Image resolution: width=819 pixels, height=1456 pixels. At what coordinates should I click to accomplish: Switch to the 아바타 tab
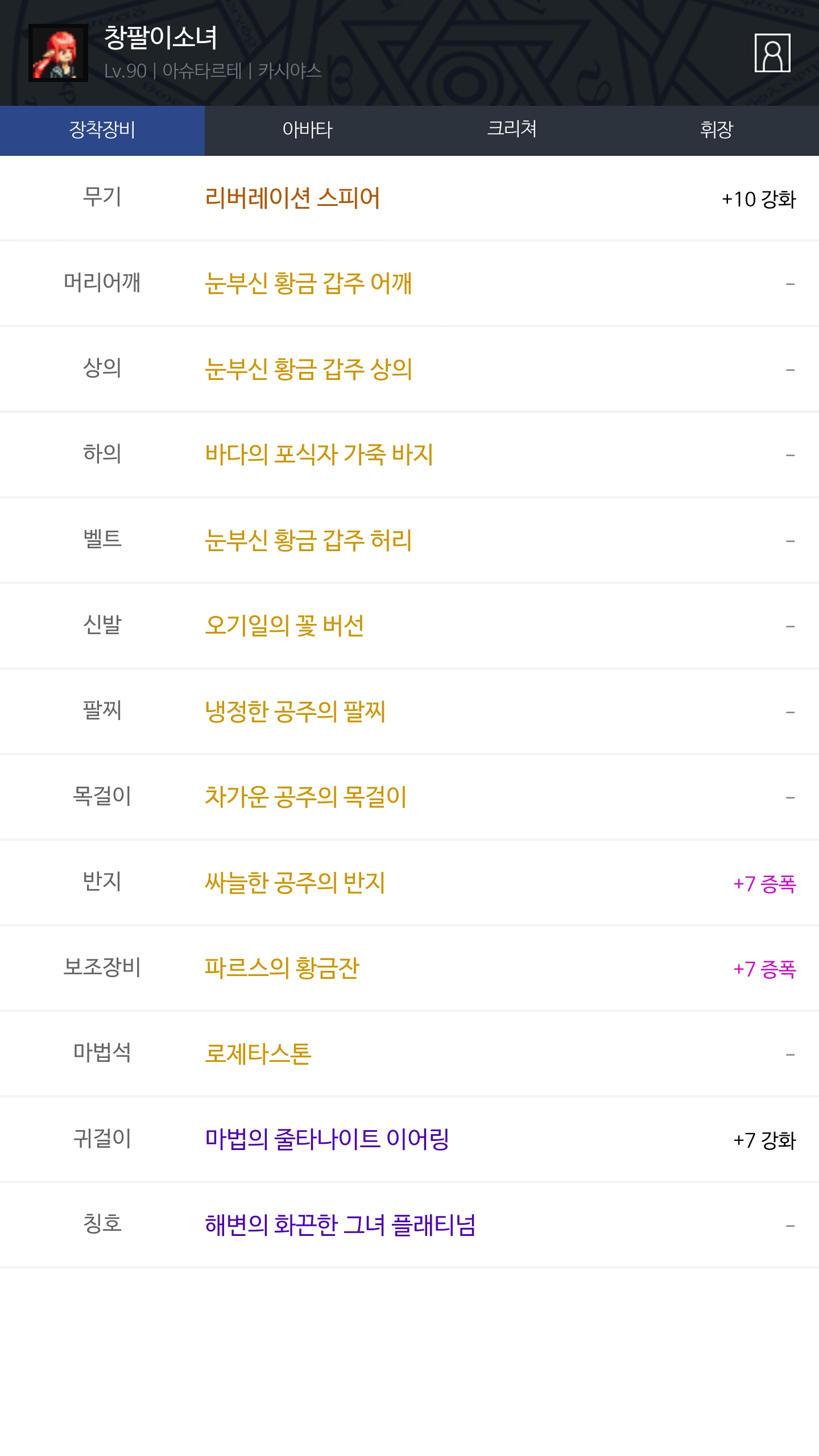pyautogui.click(x=307, y=130)
